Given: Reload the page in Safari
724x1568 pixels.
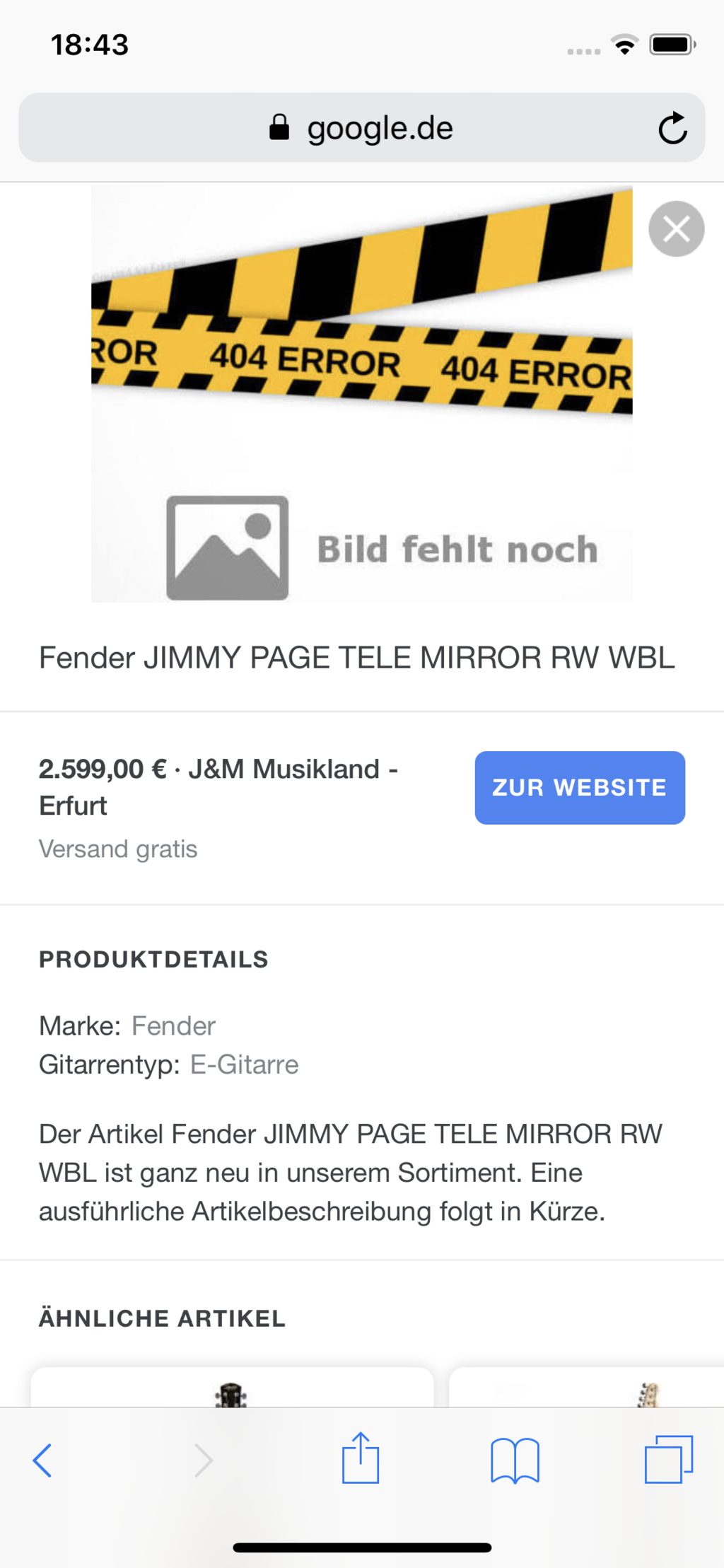Looking at the screenshot, I should (x=672, y=128).
